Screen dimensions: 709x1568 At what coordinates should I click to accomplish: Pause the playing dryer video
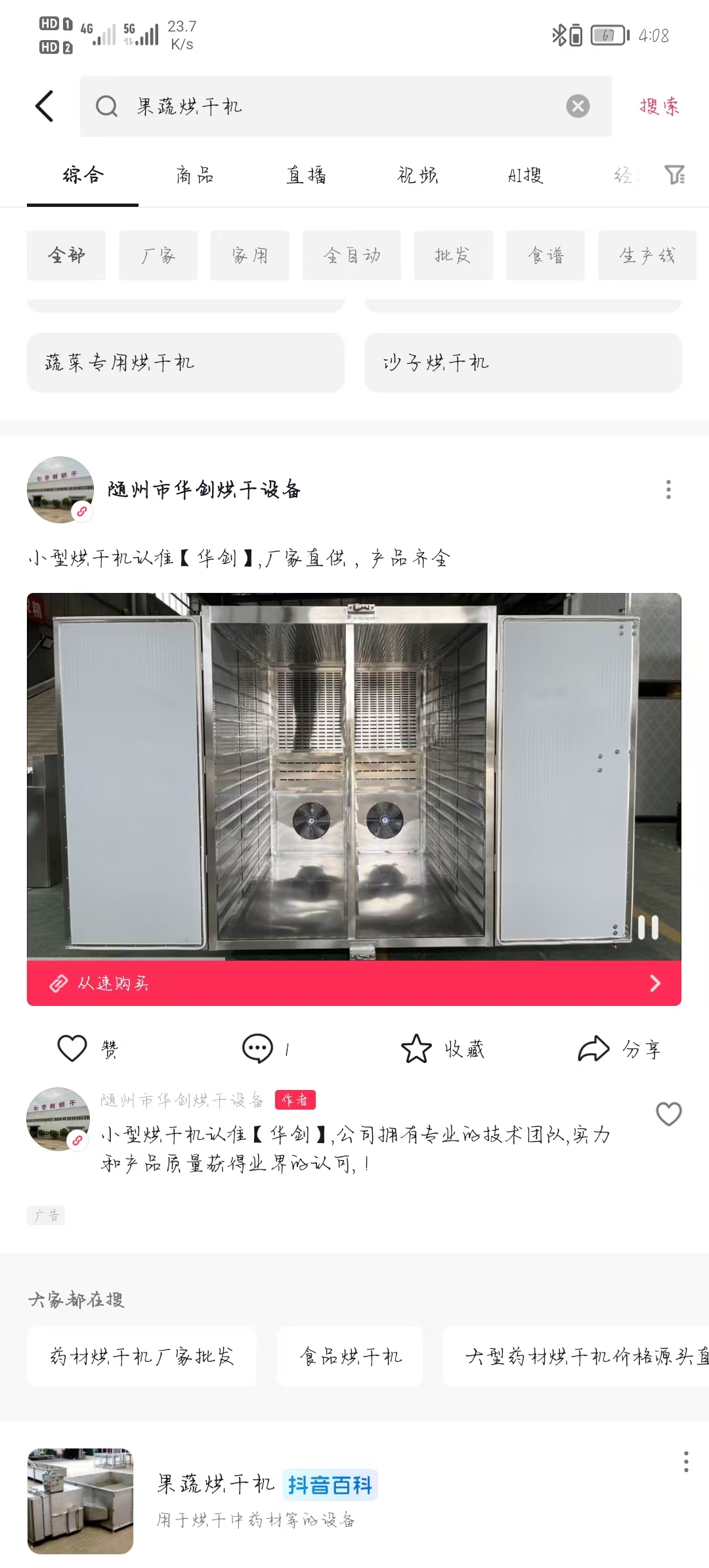648,927
